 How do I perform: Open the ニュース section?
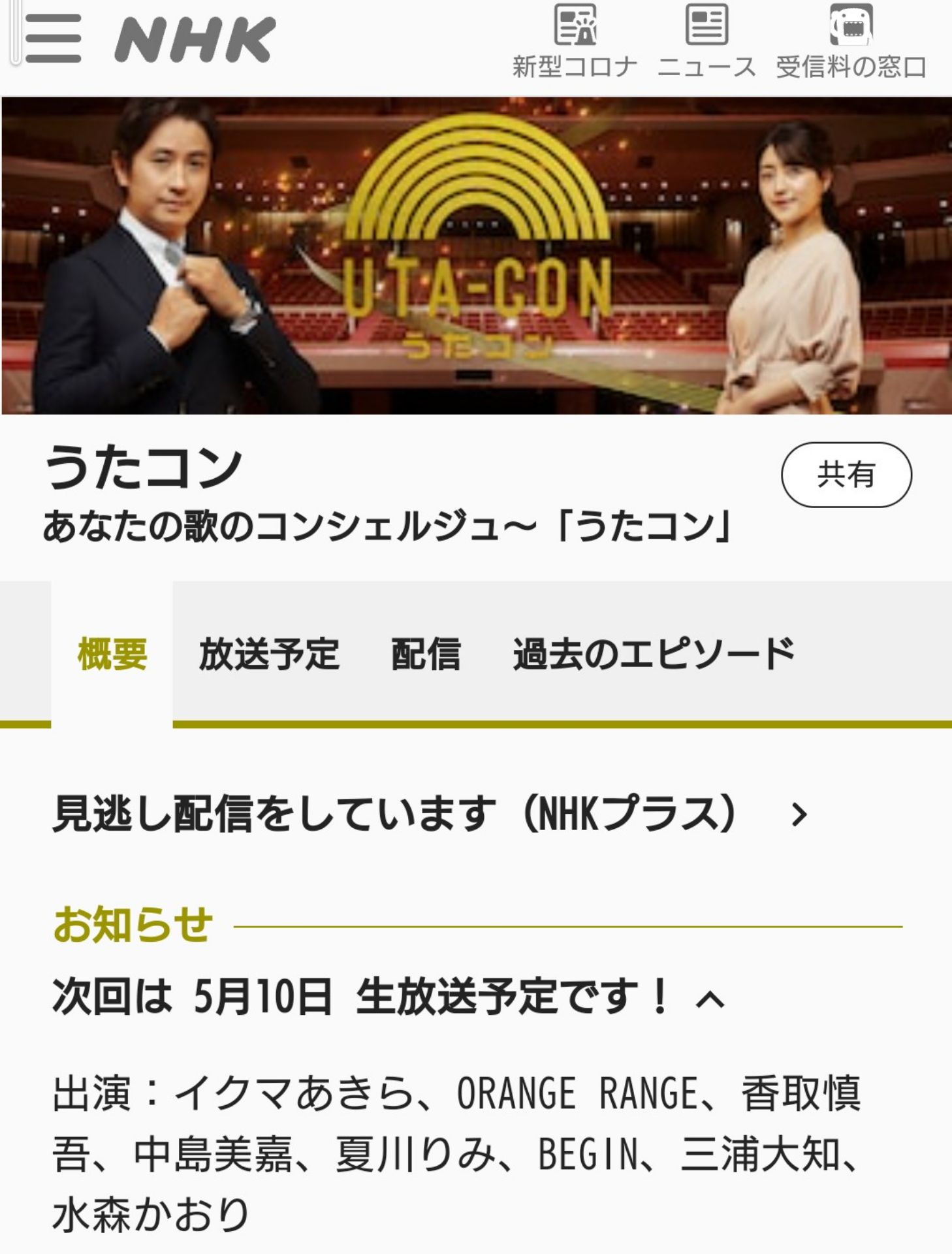point(706,40)
